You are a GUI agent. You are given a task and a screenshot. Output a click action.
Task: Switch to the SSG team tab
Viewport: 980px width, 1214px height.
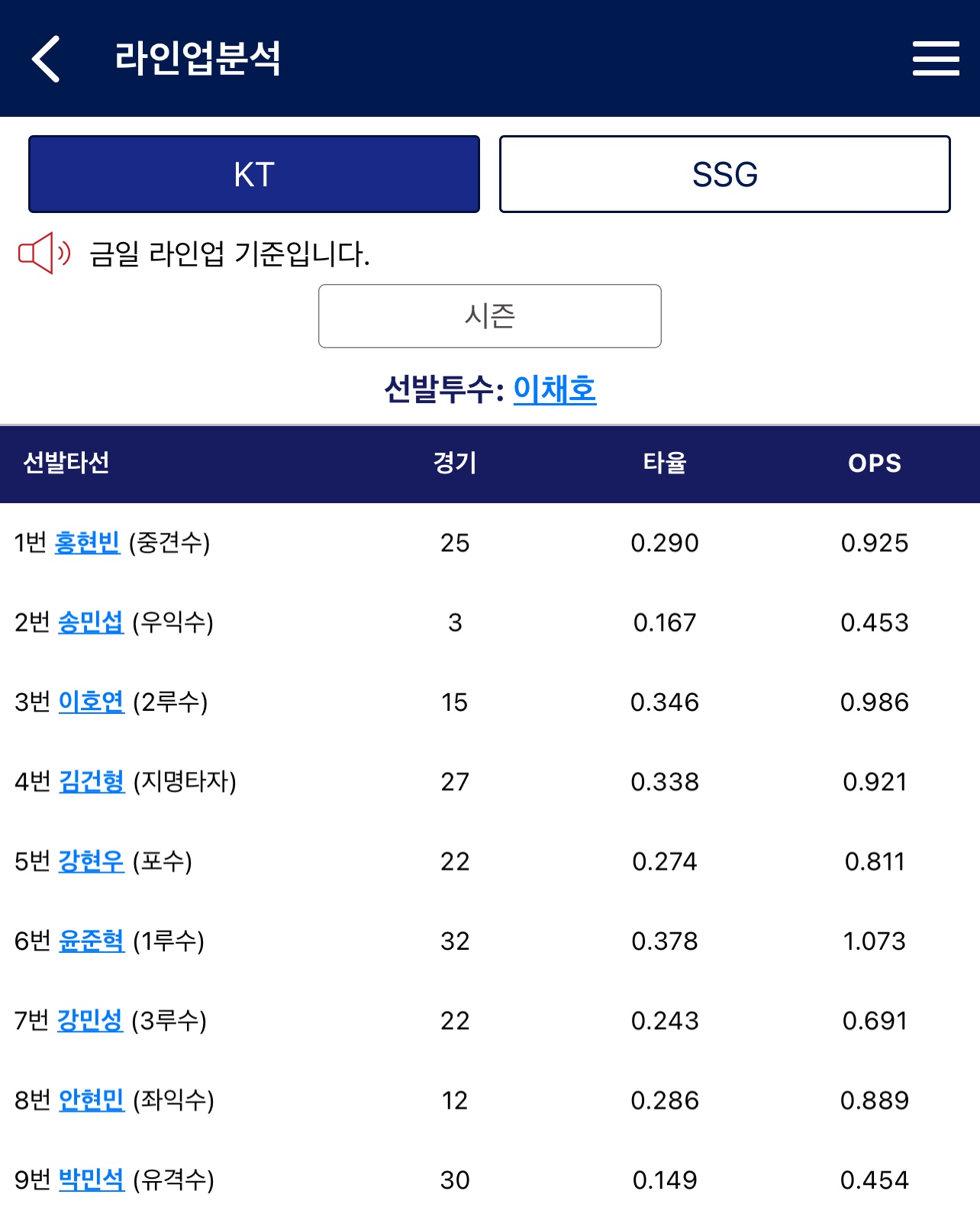coord(724,175)
